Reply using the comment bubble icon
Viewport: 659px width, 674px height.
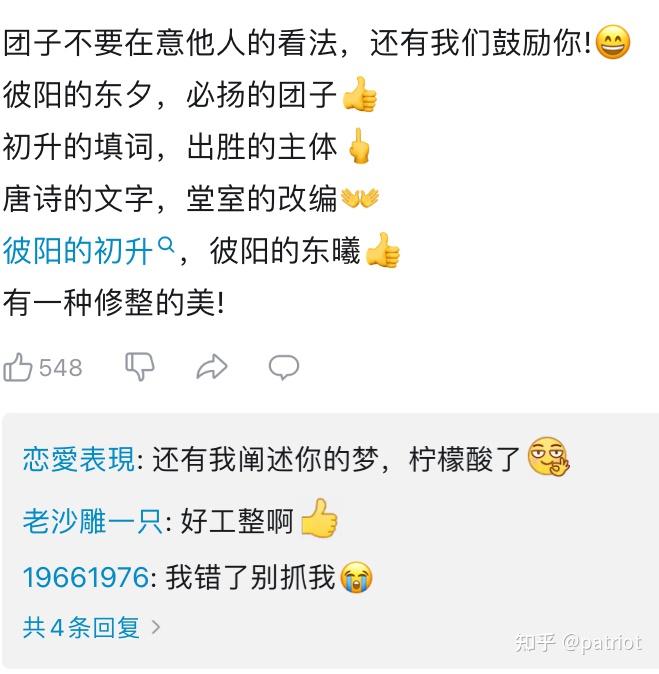(283, 367)
